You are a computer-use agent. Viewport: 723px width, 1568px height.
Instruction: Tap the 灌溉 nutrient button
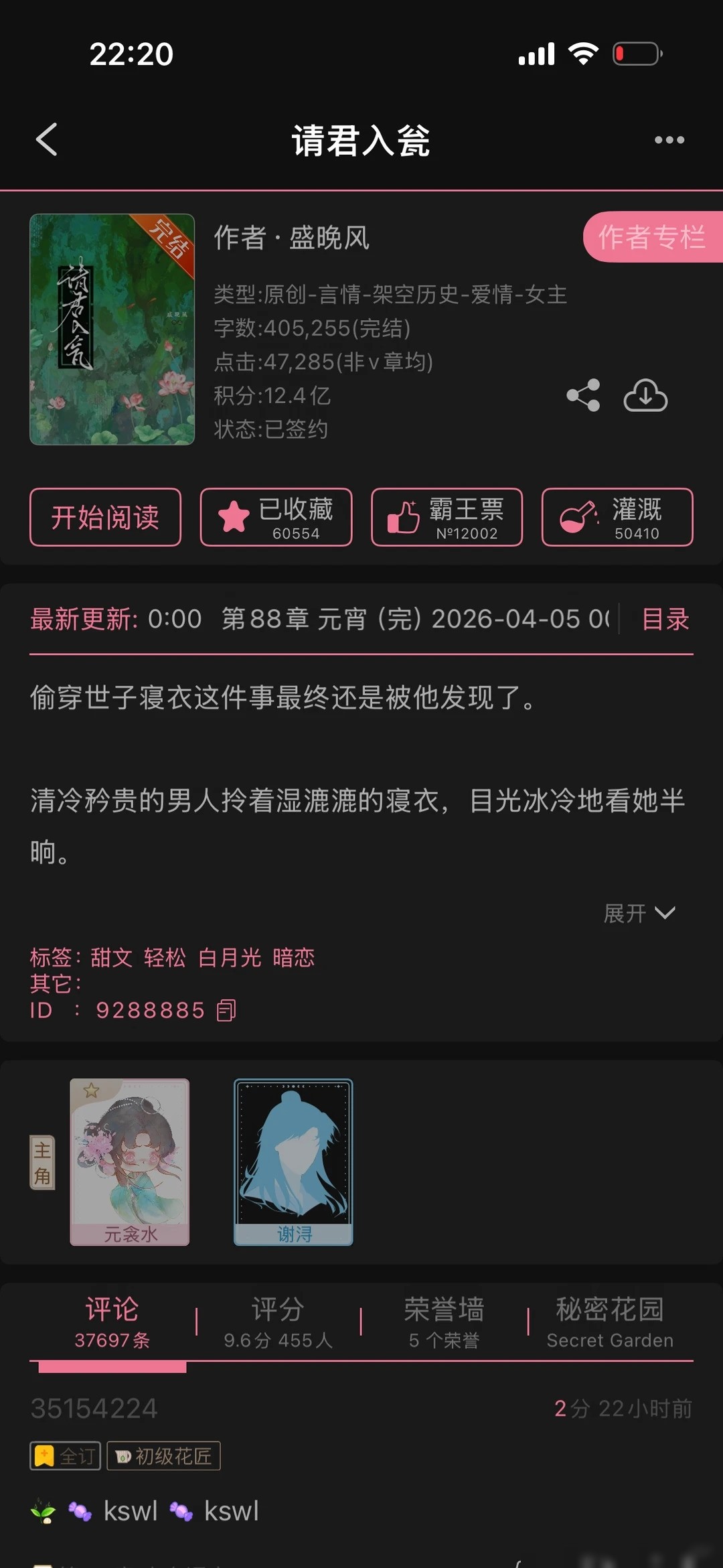tap(617, 517)
